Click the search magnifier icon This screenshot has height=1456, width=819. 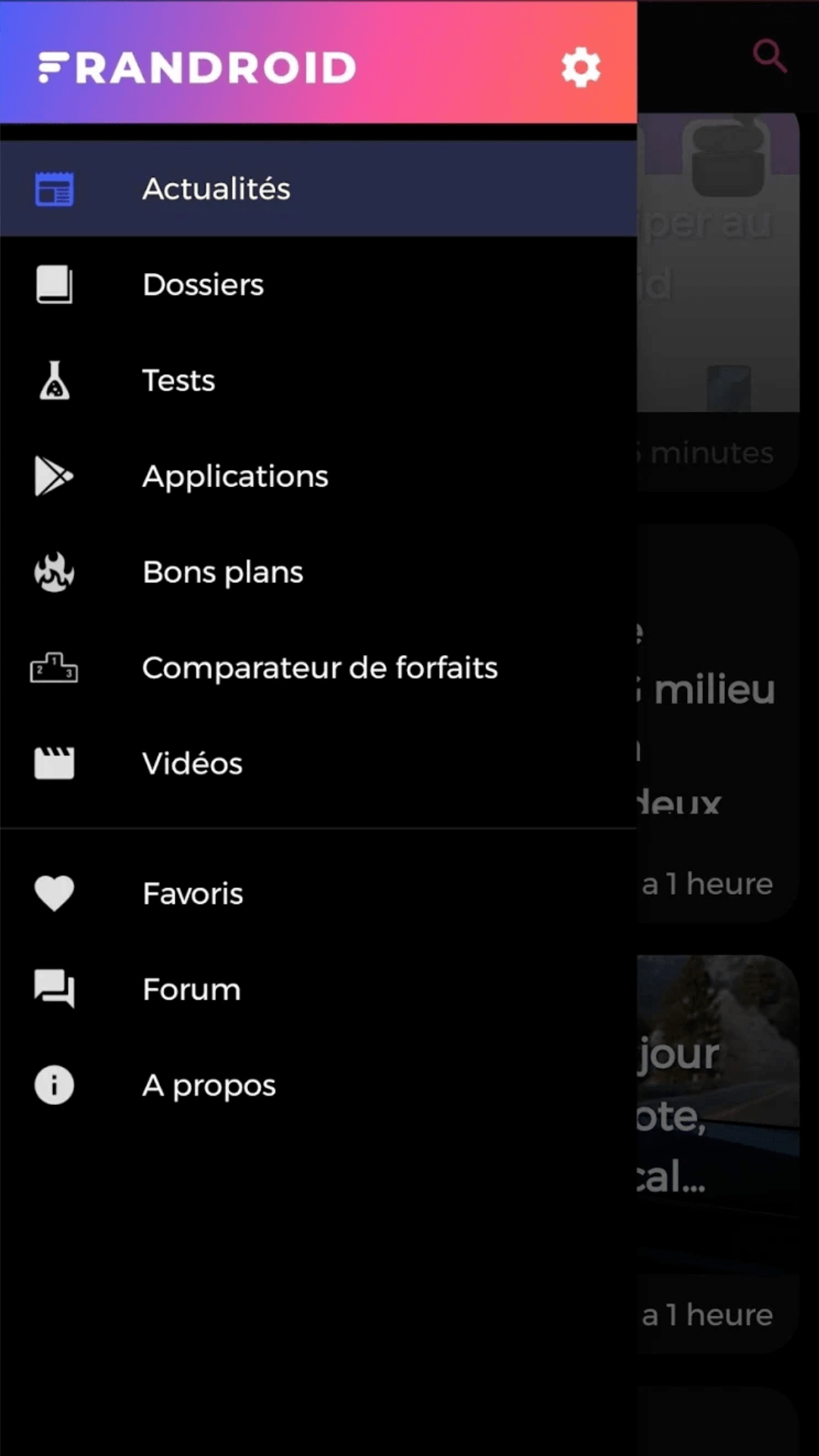click(x=769, y=55)
